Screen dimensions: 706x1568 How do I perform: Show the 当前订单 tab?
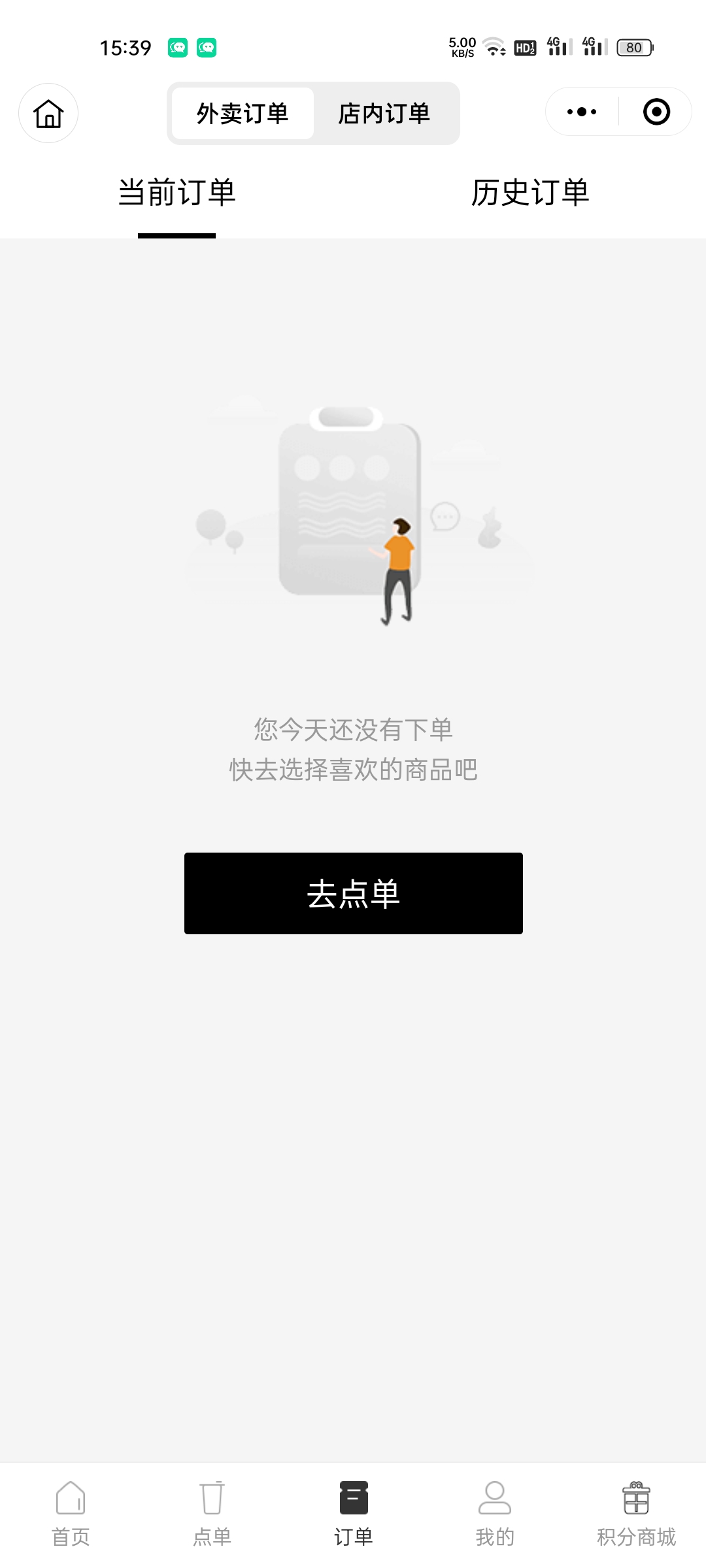pyautogui.click(x=176, y=193)
